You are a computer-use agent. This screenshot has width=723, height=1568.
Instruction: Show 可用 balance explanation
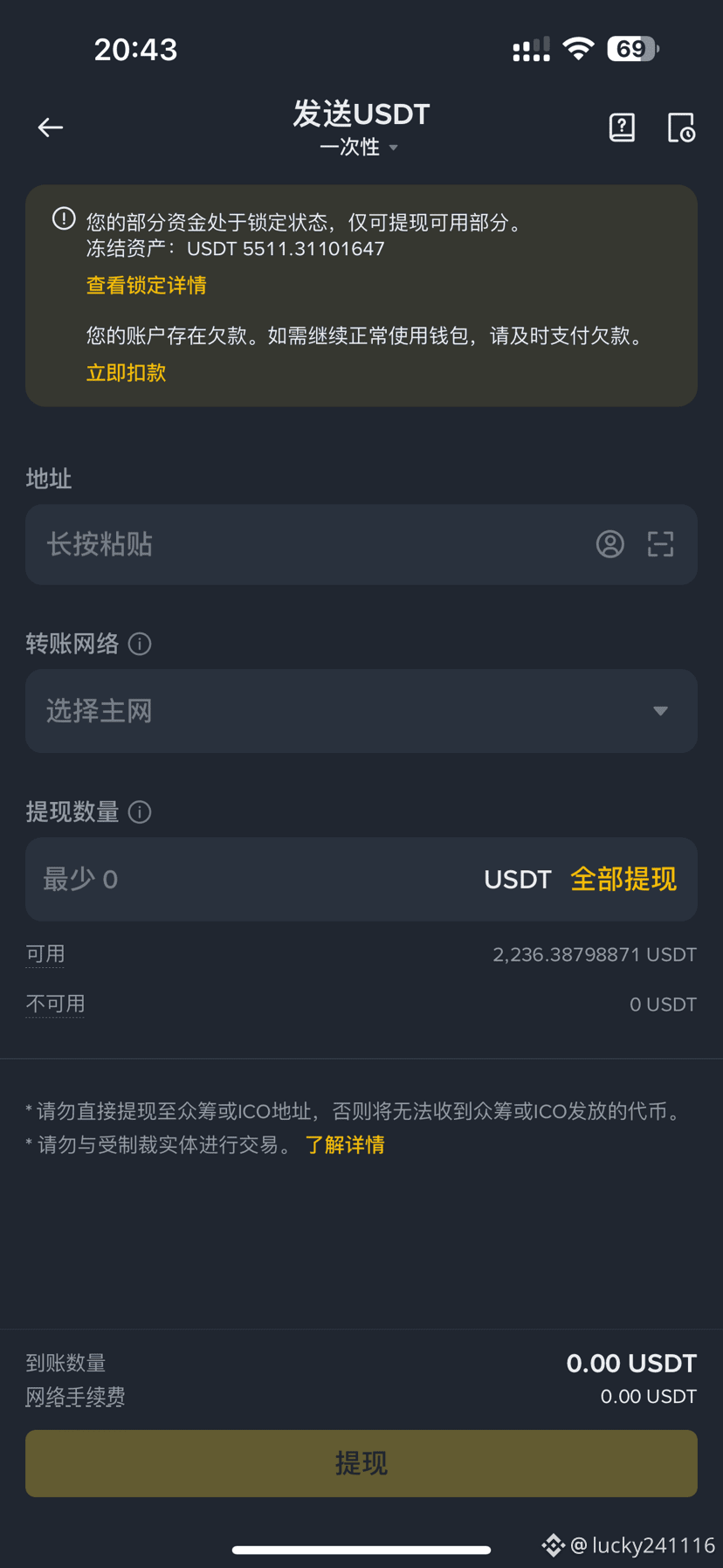[x=45, y=955]
